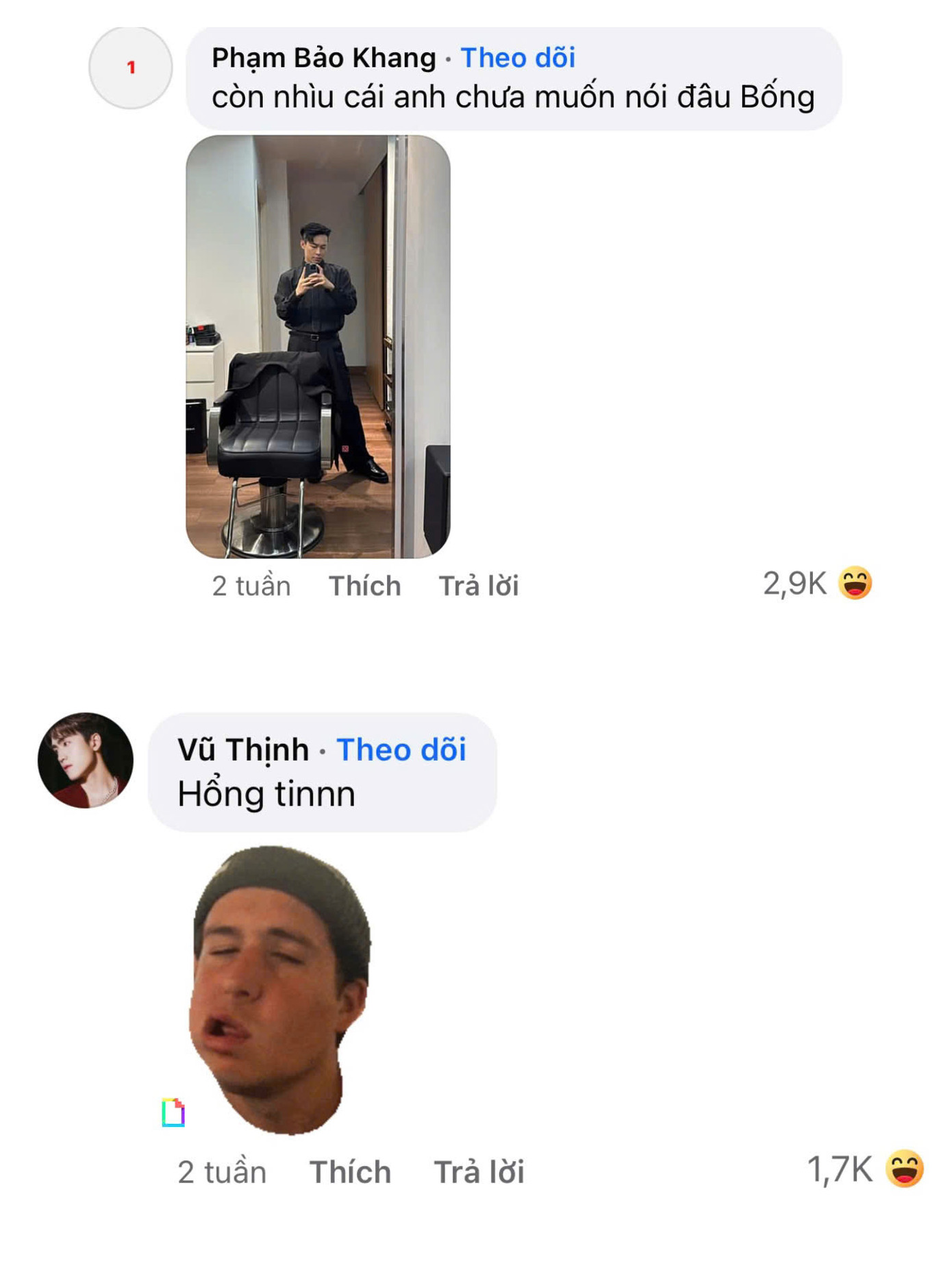Open the GIF sticker in Vũ Thịnh's comment
The width and height of the screenshot is (952, 1270).
(281, 990)
